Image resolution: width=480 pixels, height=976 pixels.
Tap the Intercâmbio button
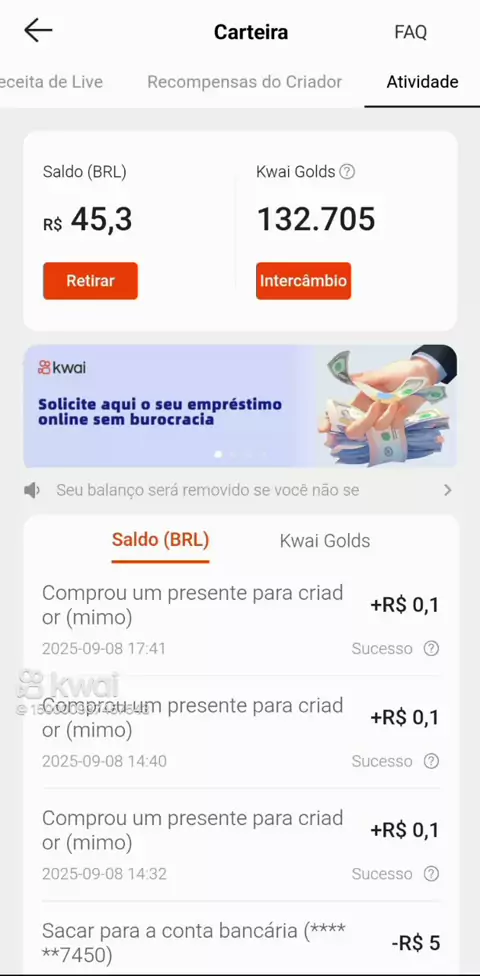click(x=303, y=281)
